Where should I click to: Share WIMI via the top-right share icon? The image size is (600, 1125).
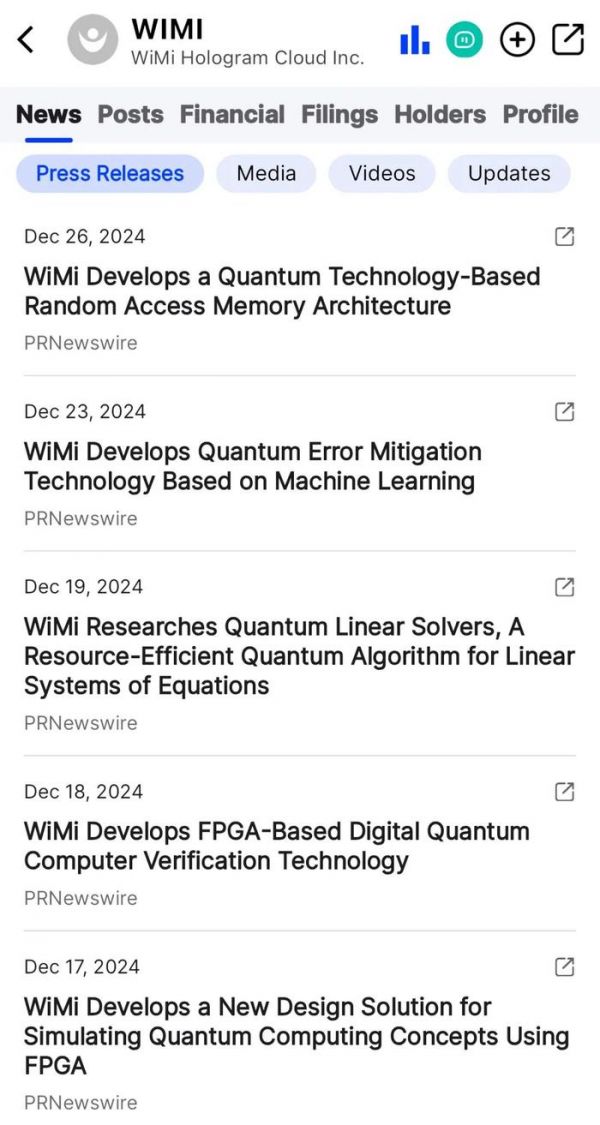[x=568, y=39]
